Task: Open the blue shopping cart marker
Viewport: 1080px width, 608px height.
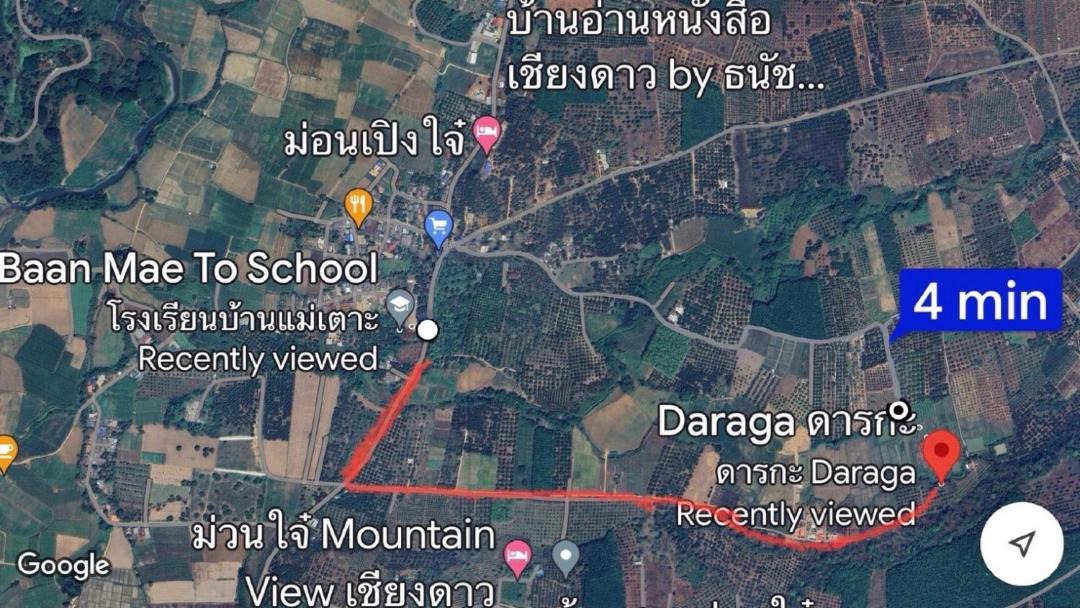Action: (x=438, y=227)
